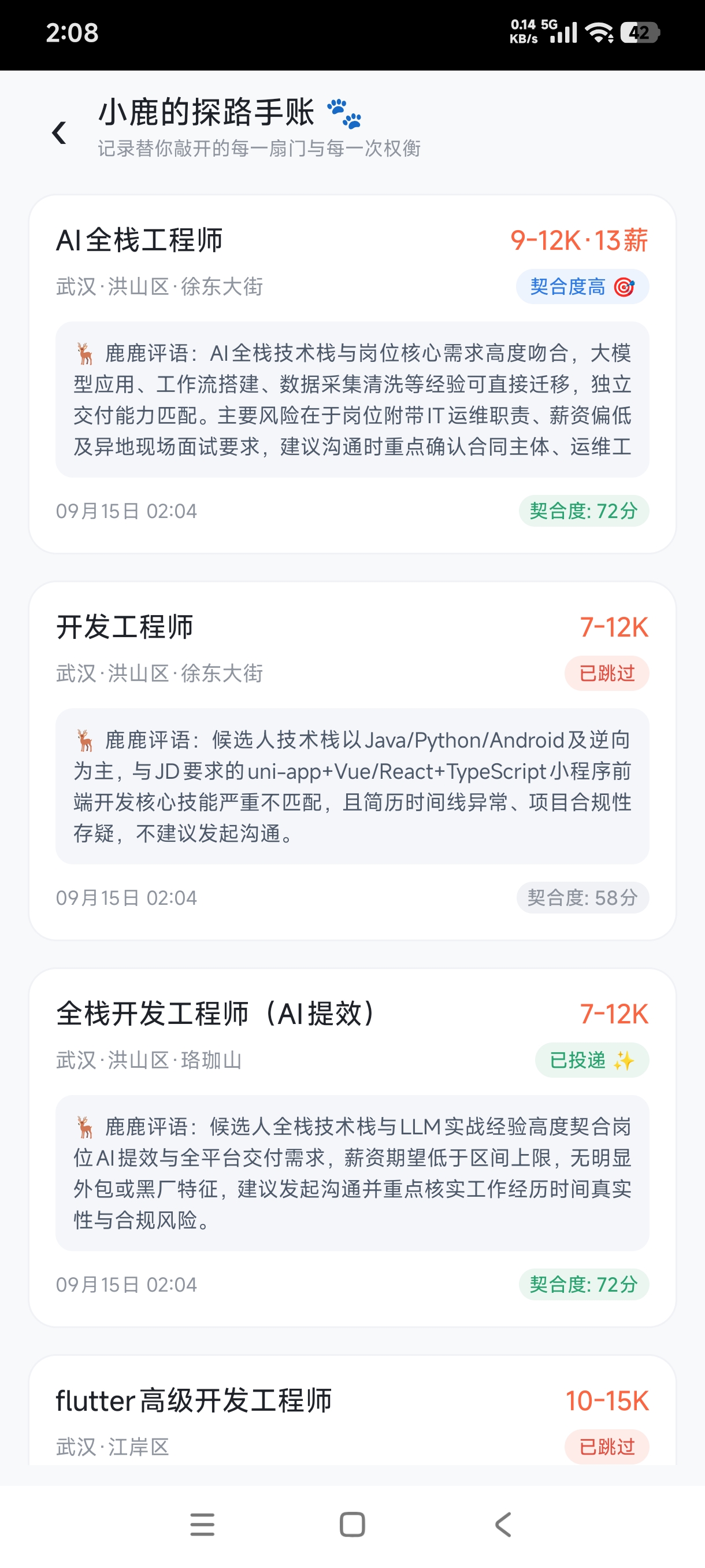This screenshot has height=1568, width=705.
Task: Go back using the header back arrow
Action: point(59,132)
